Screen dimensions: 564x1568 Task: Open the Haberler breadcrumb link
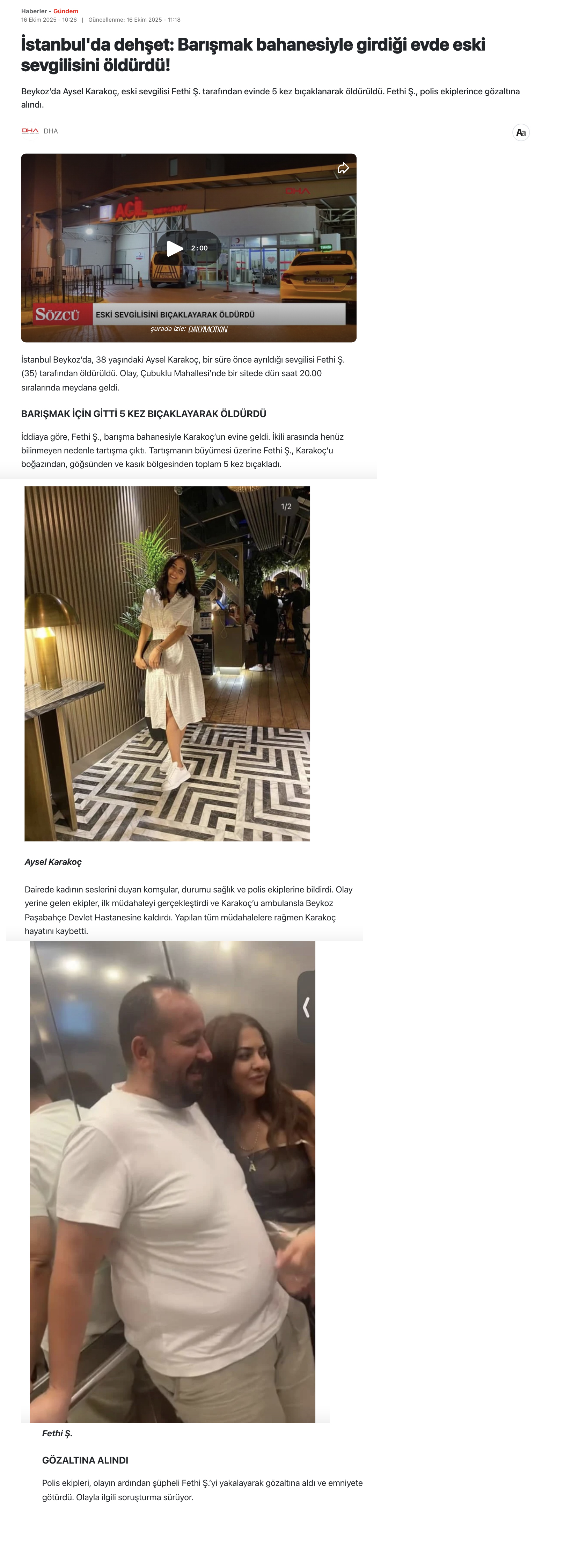34,11
